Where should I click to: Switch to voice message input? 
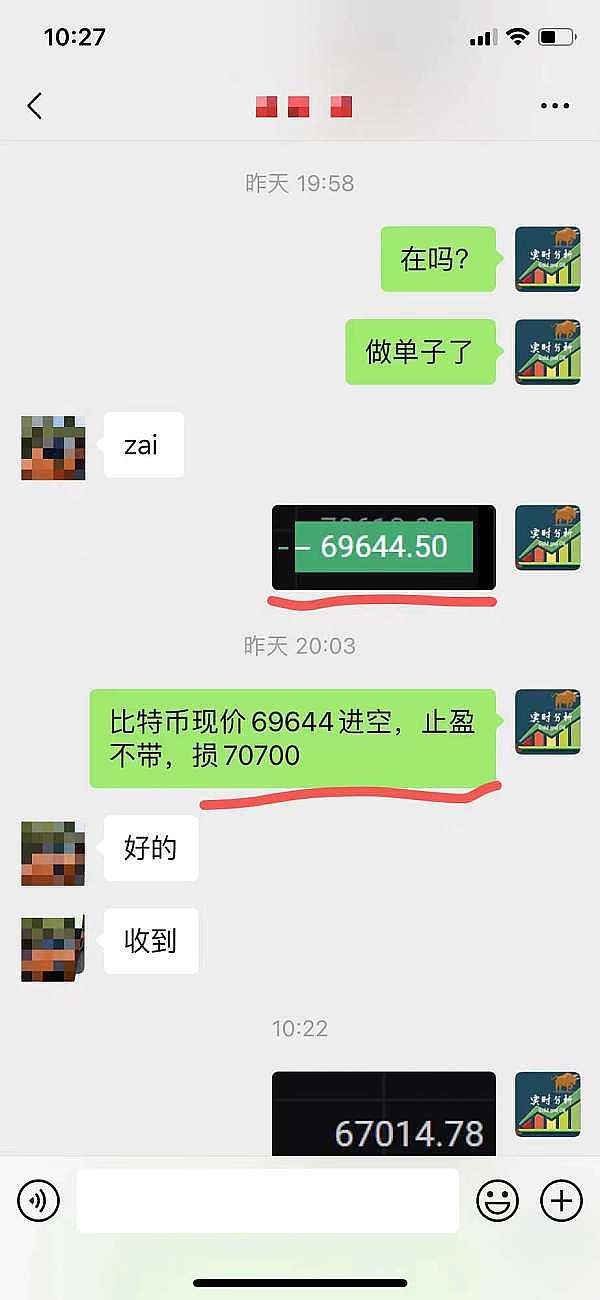pyautogui.click(x=39, y=1200)
